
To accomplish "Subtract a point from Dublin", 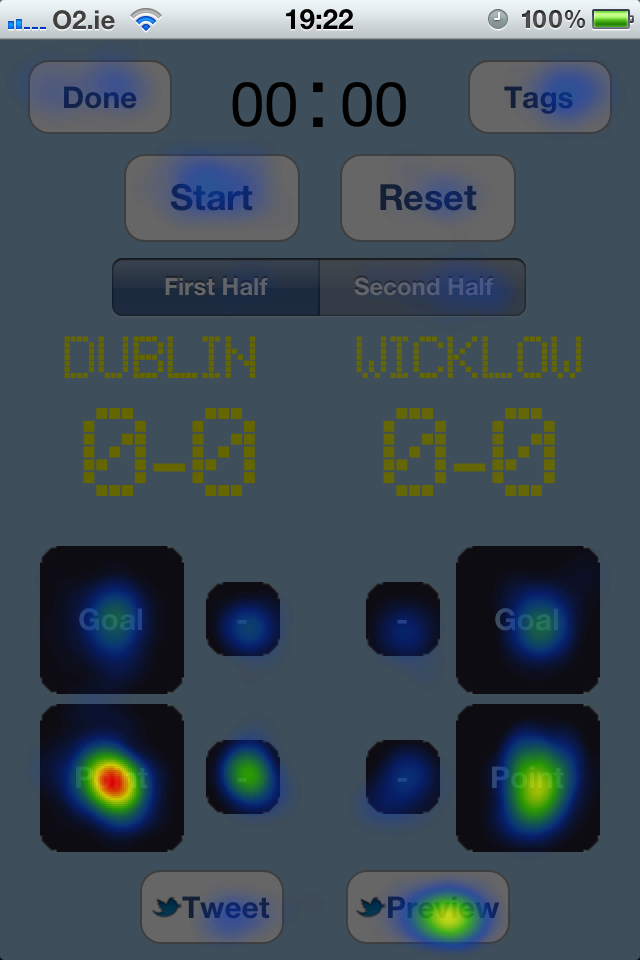I will tap(243, 777).
